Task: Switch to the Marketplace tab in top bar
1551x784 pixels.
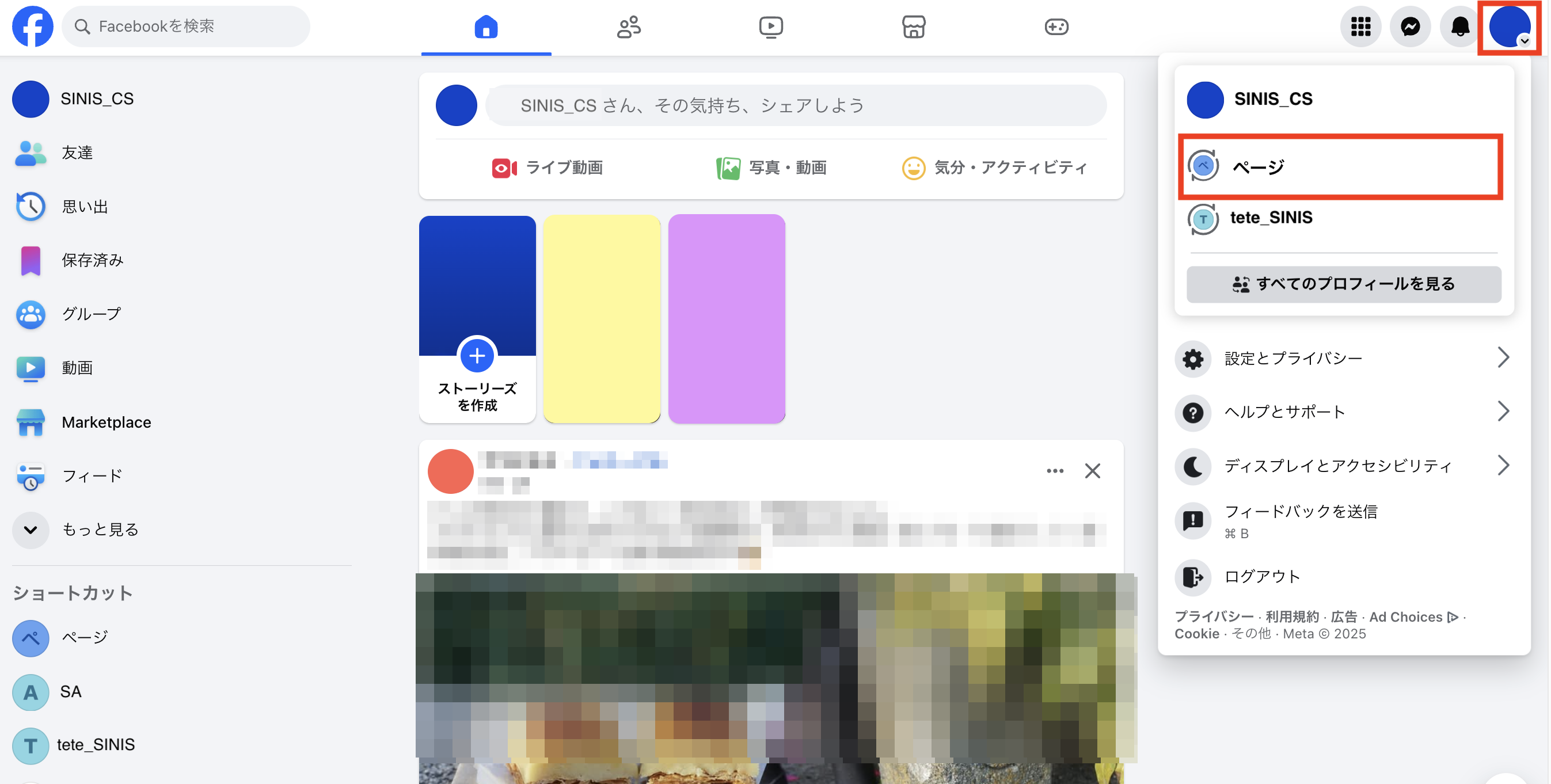Action: [913, 26]
